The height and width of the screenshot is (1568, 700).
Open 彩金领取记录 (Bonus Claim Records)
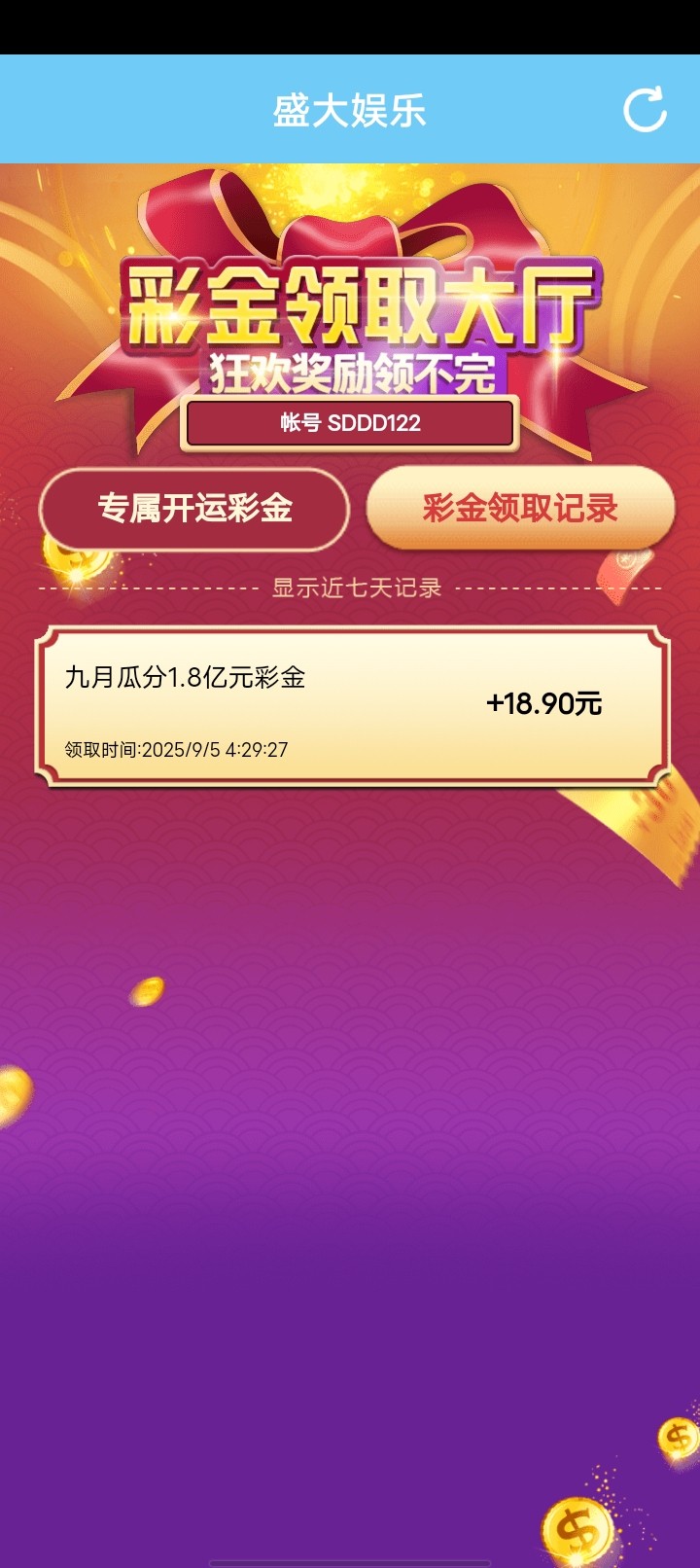click(x=522, y=507)
